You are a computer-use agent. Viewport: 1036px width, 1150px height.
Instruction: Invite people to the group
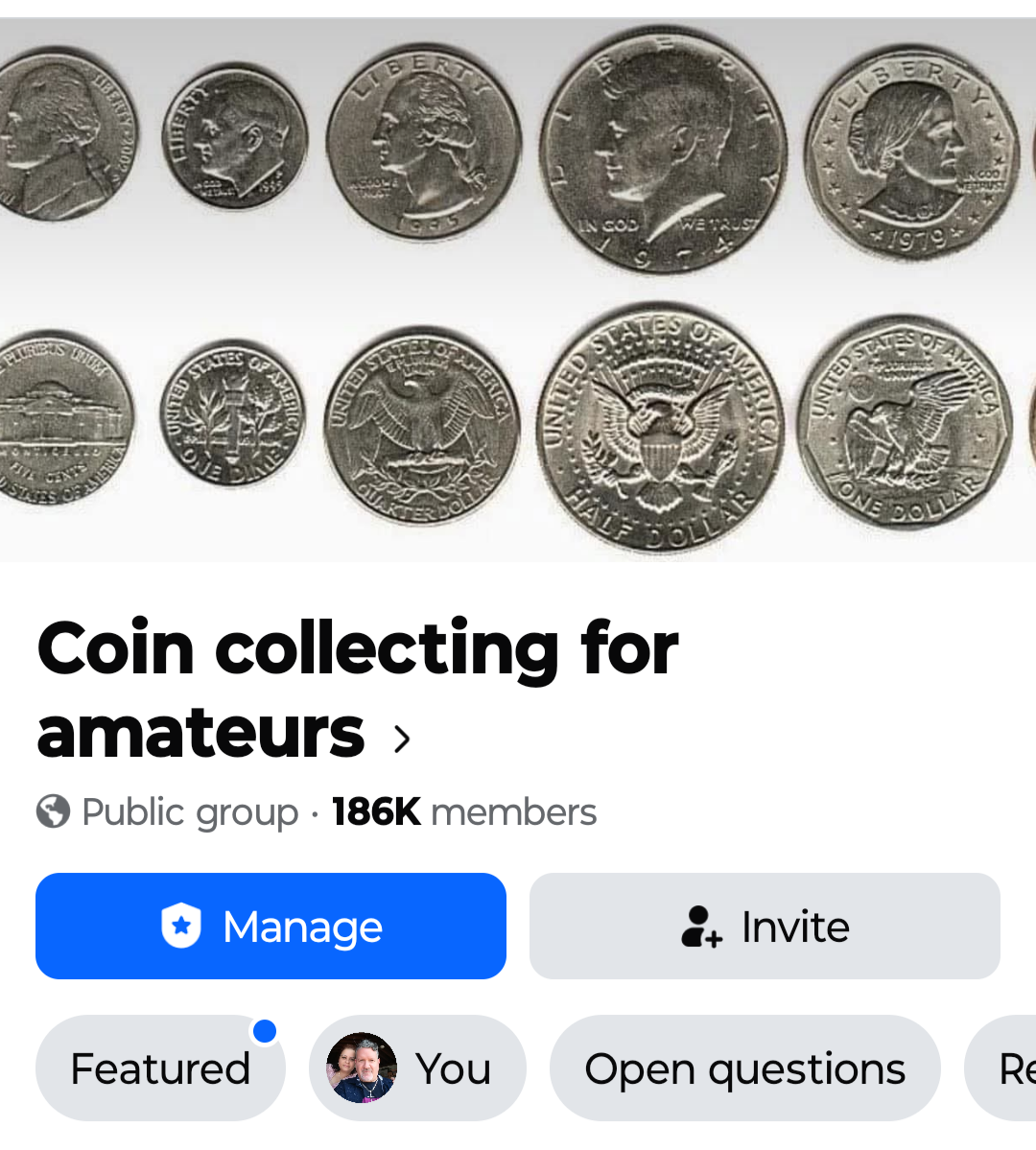[765, 927]
